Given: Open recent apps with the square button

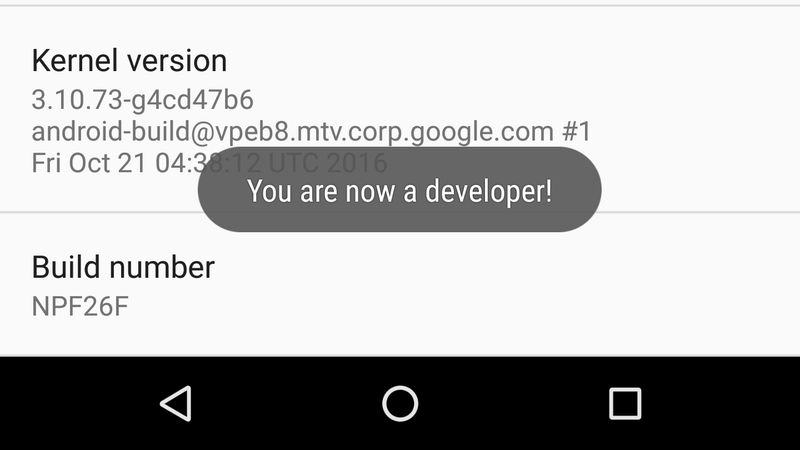Looking at the screenshot, I should click(x=625, y=403).
